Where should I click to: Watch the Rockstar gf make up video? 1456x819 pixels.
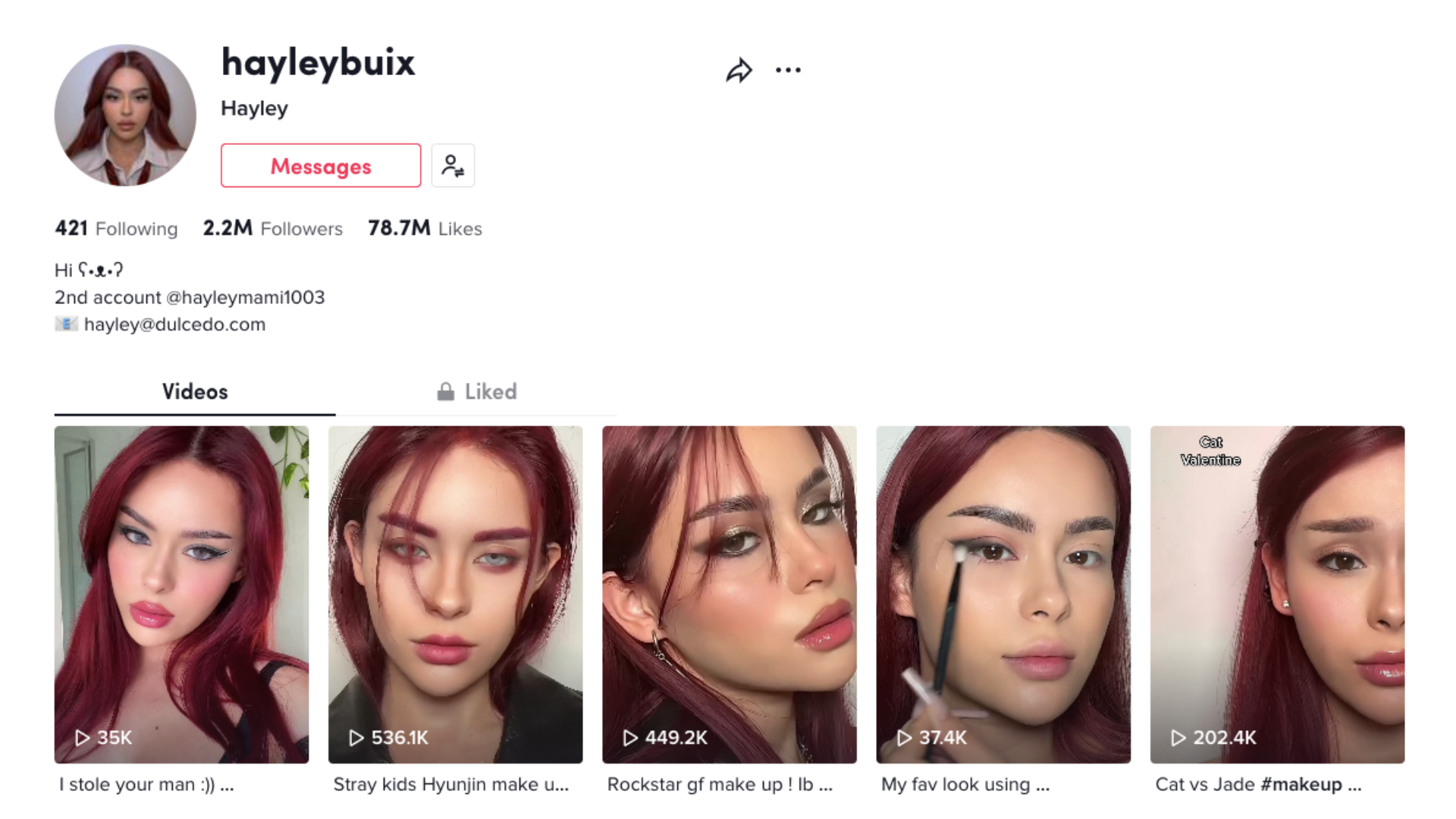(729, 594)
